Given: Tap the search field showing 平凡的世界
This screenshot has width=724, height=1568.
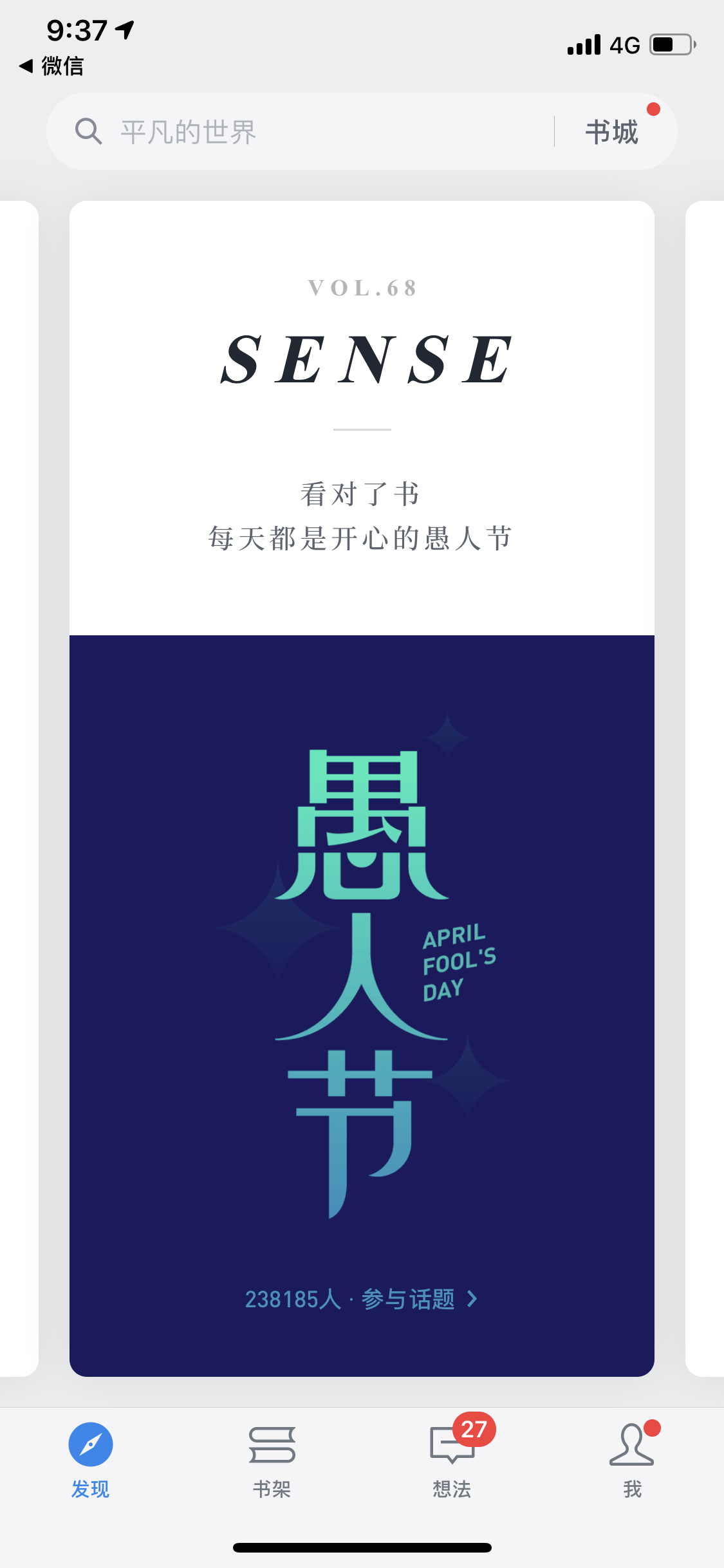Looking at the screenshot, I should [300, 132].
